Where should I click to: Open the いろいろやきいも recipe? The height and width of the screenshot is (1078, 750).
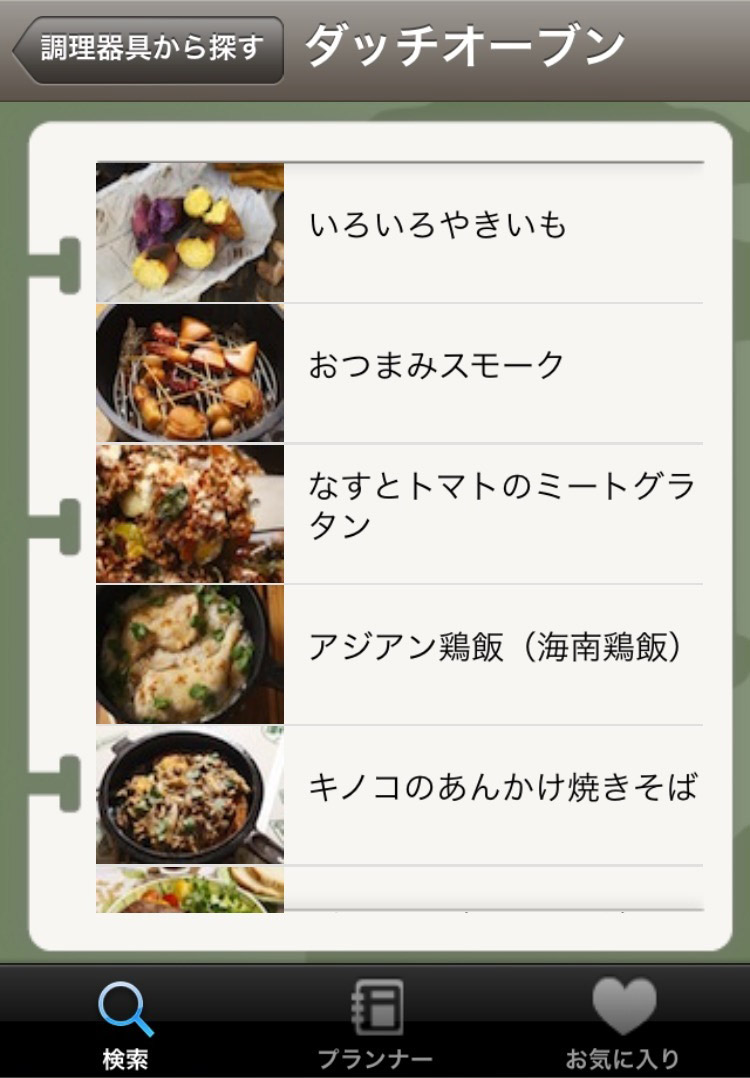pyautogui.click(x=438, y=227)
